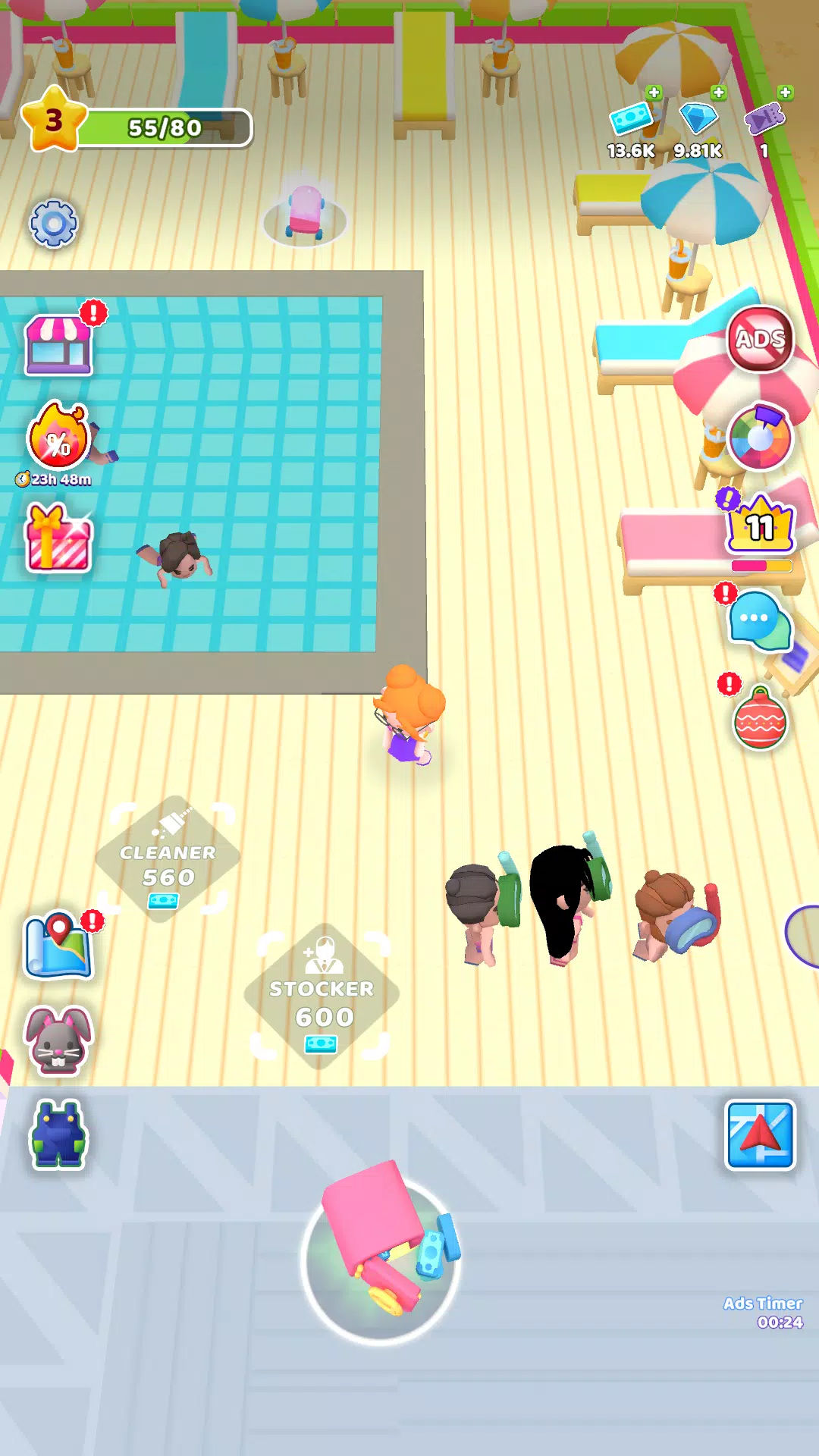Open the gift box reward
Image resolution: width=819 pixels, height=1456 pixels.
[58, 540]
